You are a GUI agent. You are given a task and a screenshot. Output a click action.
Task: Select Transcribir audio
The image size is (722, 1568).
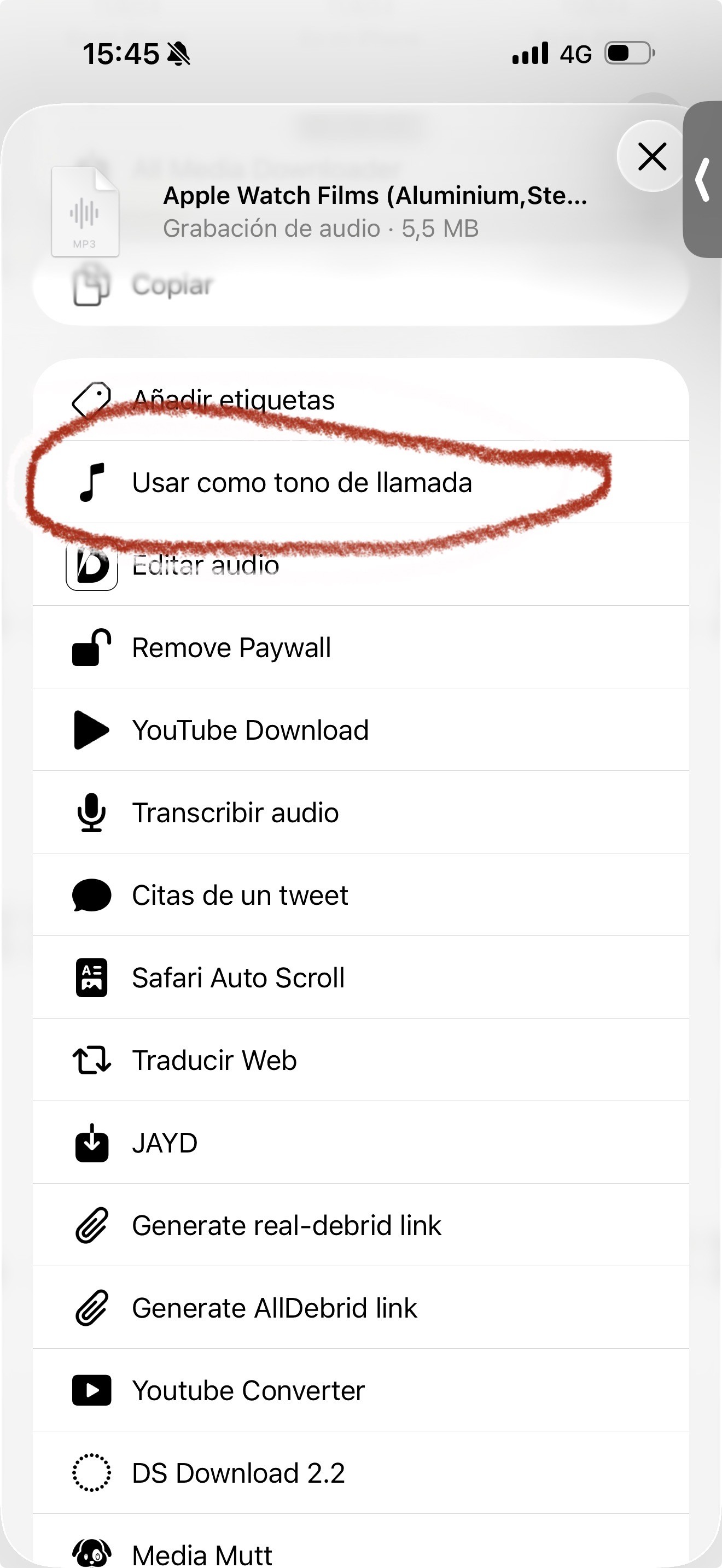click(361, 812)
